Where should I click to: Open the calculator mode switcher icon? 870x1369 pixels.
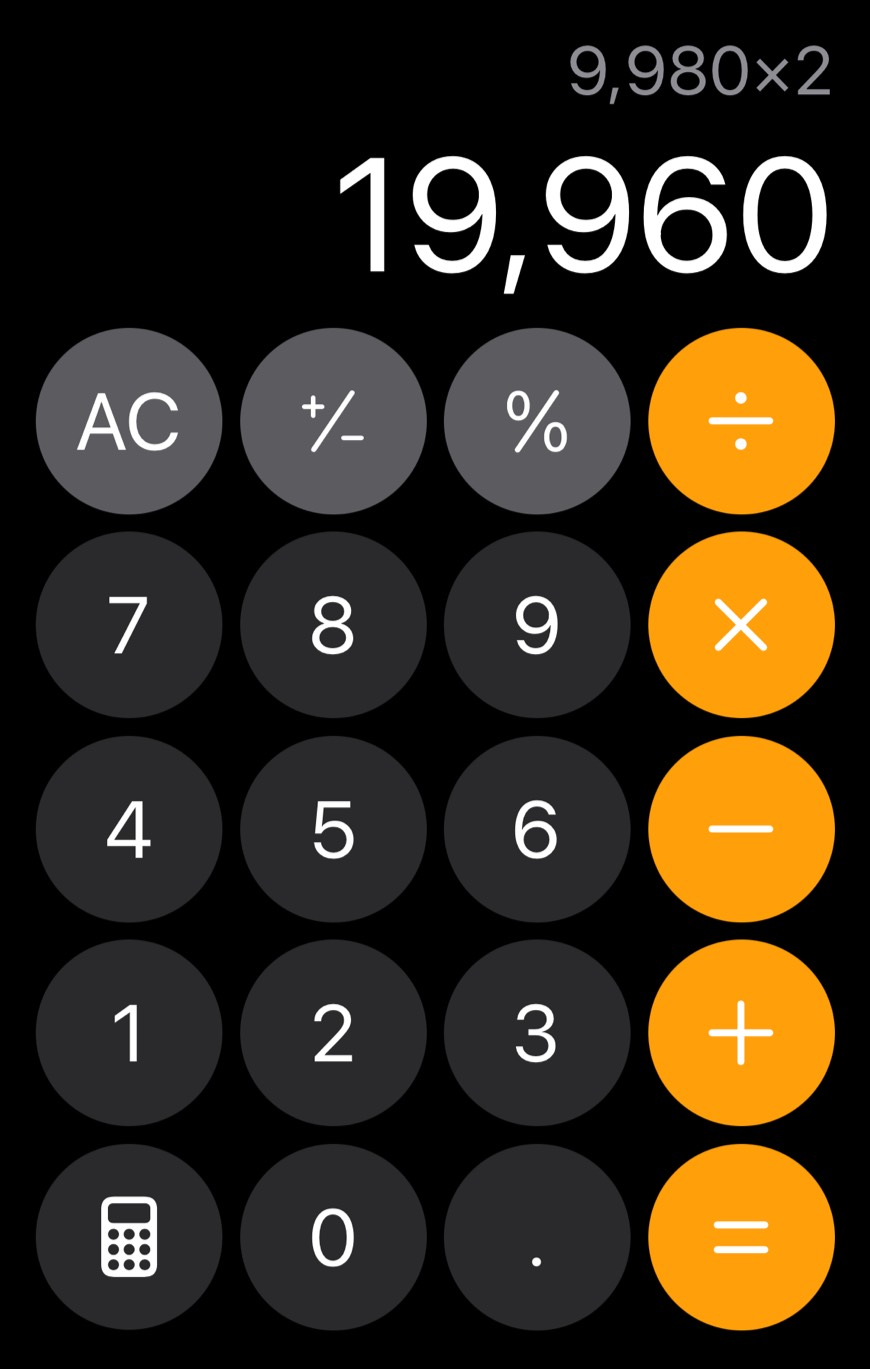point(129,1237)
